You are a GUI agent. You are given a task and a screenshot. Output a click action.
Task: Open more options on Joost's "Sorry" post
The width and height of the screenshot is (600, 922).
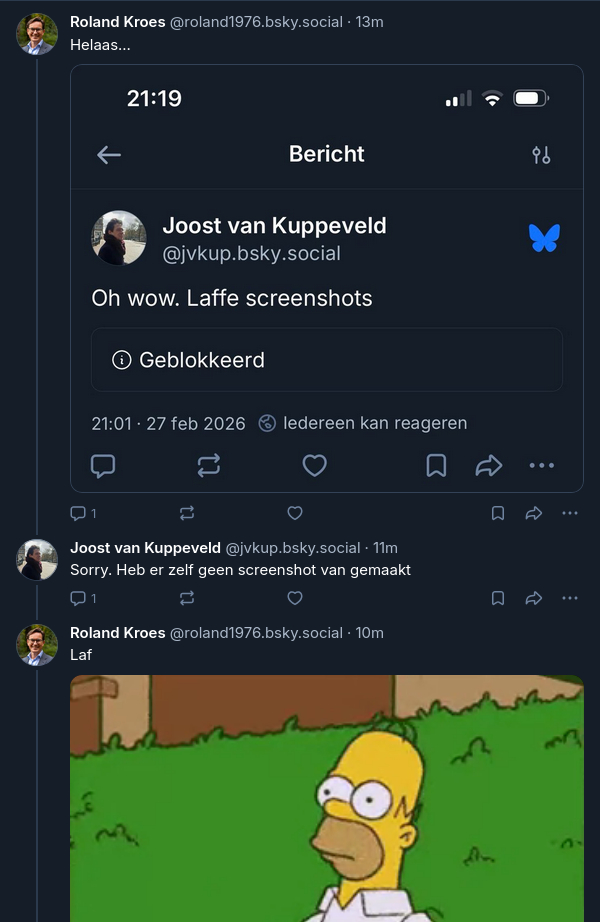570,598
